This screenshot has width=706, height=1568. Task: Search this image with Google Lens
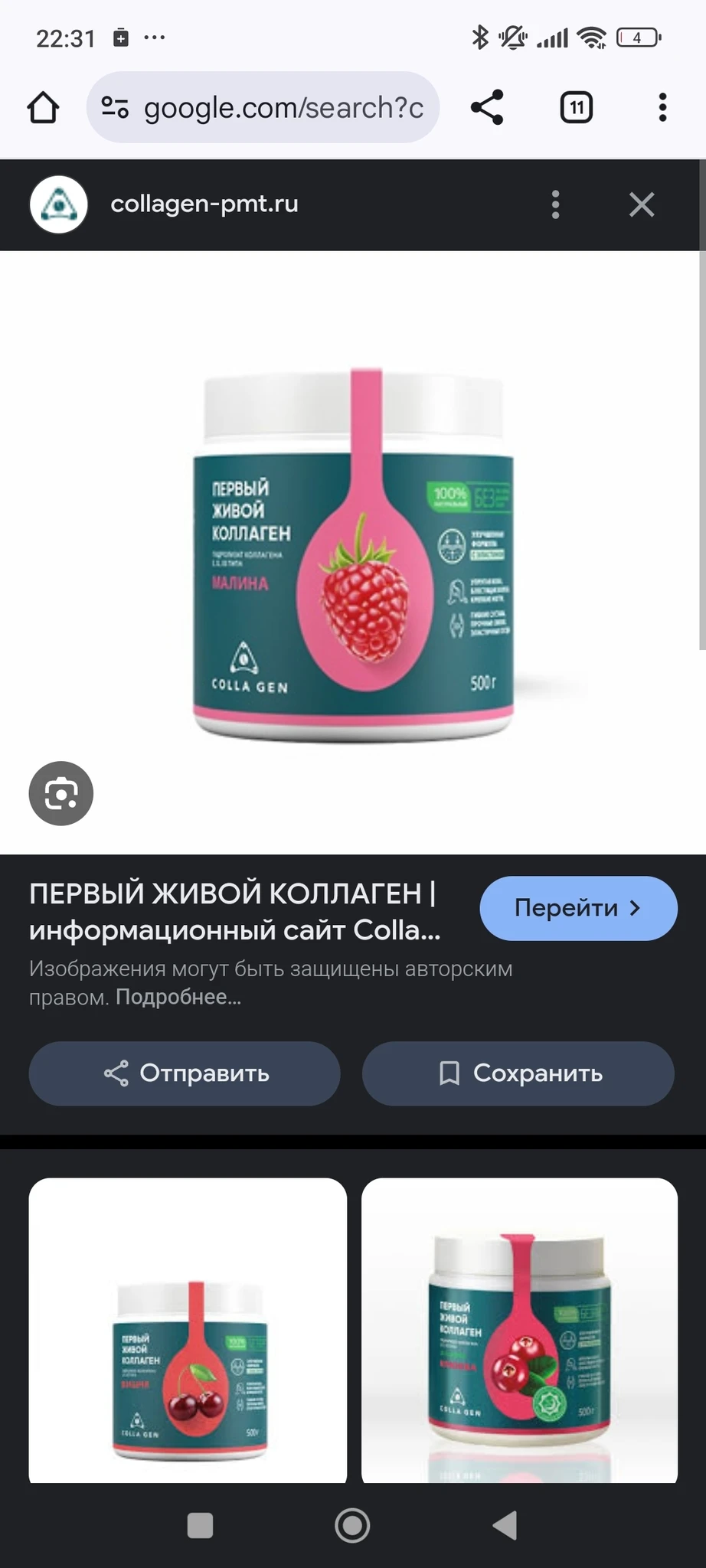(x=61, y=793)
